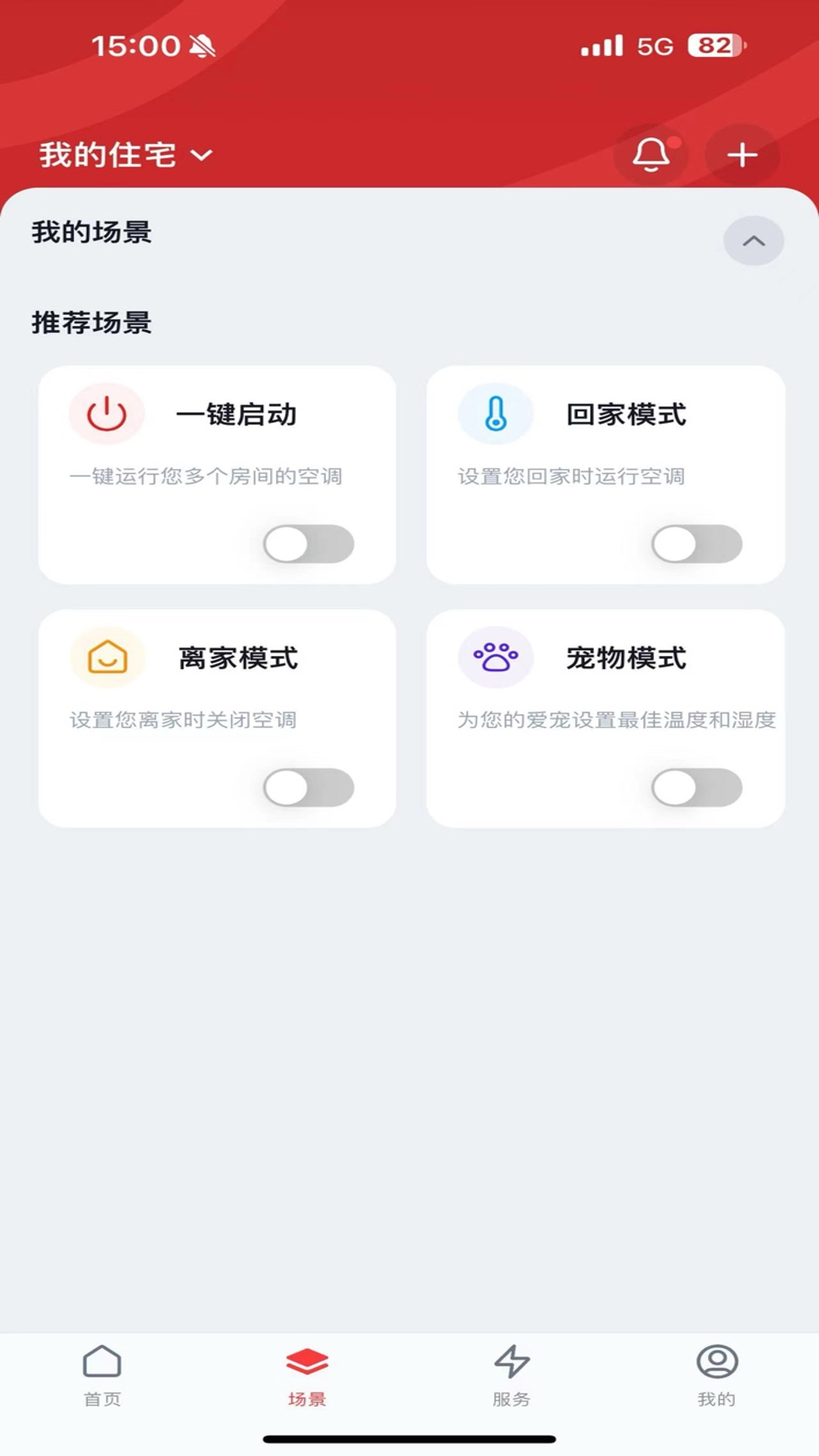Image resolution: width=819 pixels, height=1456 pixels.
Task: Collapse the 我的场景 section chevron
Action: pos(753,240)
